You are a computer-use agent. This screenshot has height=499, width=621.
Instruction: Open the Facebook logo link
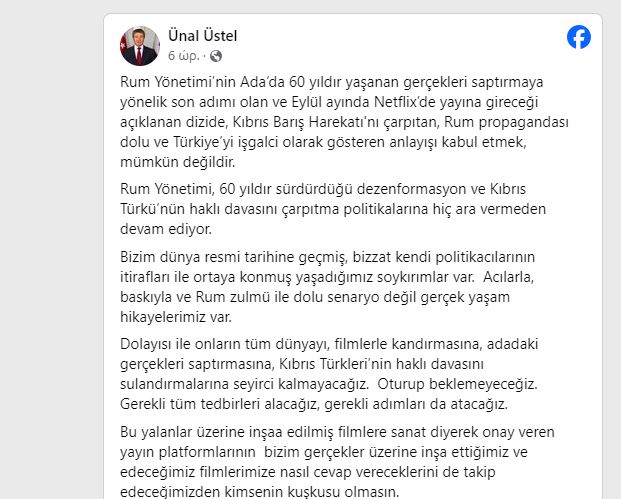coord(578,38)
